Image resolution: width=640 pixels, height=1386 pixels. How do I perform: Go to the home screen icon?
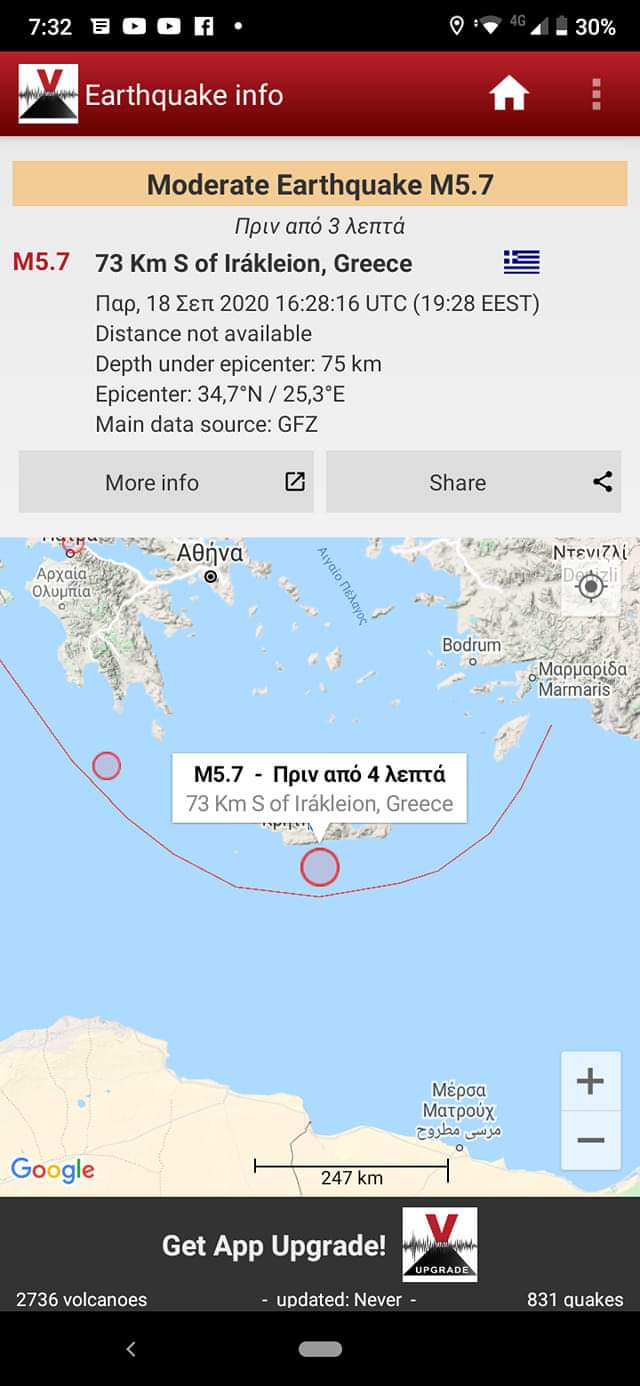[x=508, y=94]
